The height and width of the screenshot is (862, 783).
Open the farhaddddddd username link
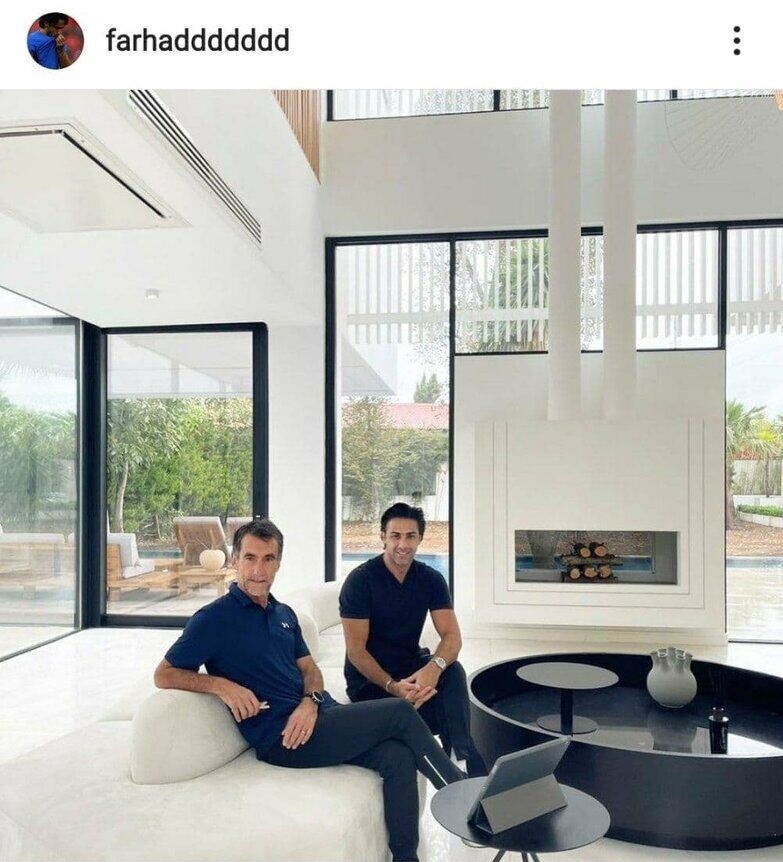point(197,41)
